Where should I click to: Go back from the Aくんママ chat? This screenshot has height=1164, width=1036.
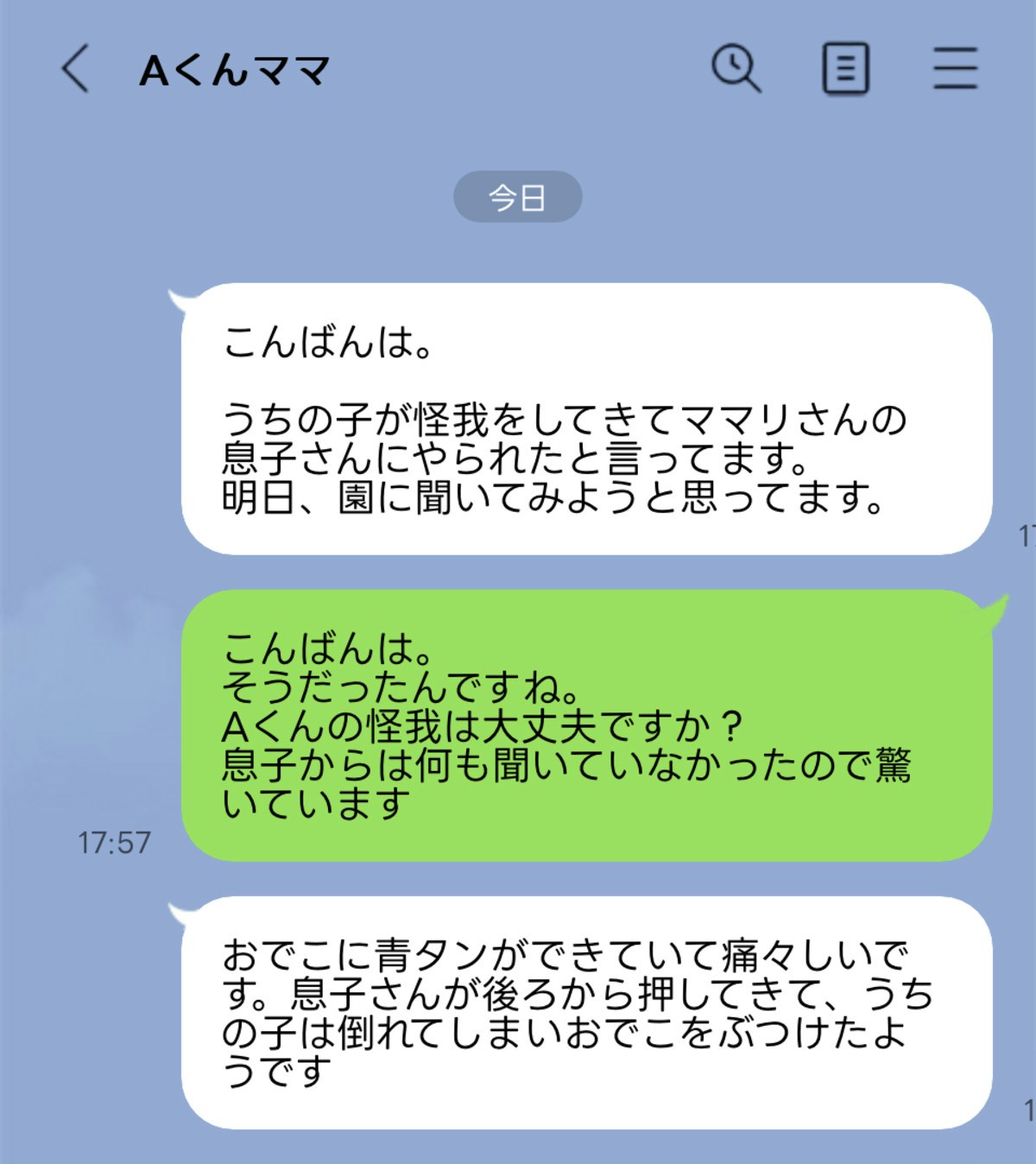click(x=75, y=68)
